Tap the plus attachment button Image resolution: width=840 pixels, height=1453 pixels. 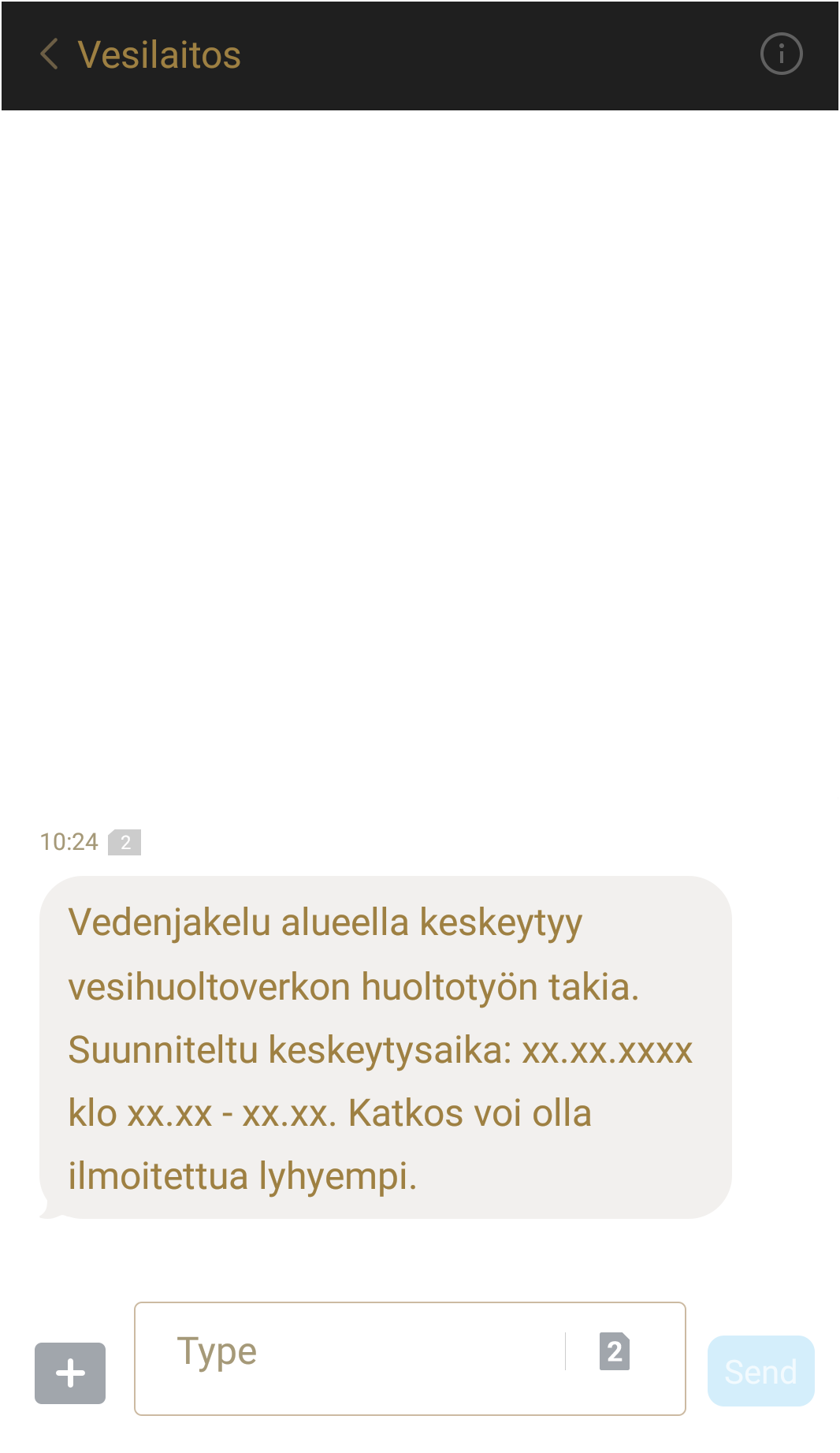click(70, 1373)
